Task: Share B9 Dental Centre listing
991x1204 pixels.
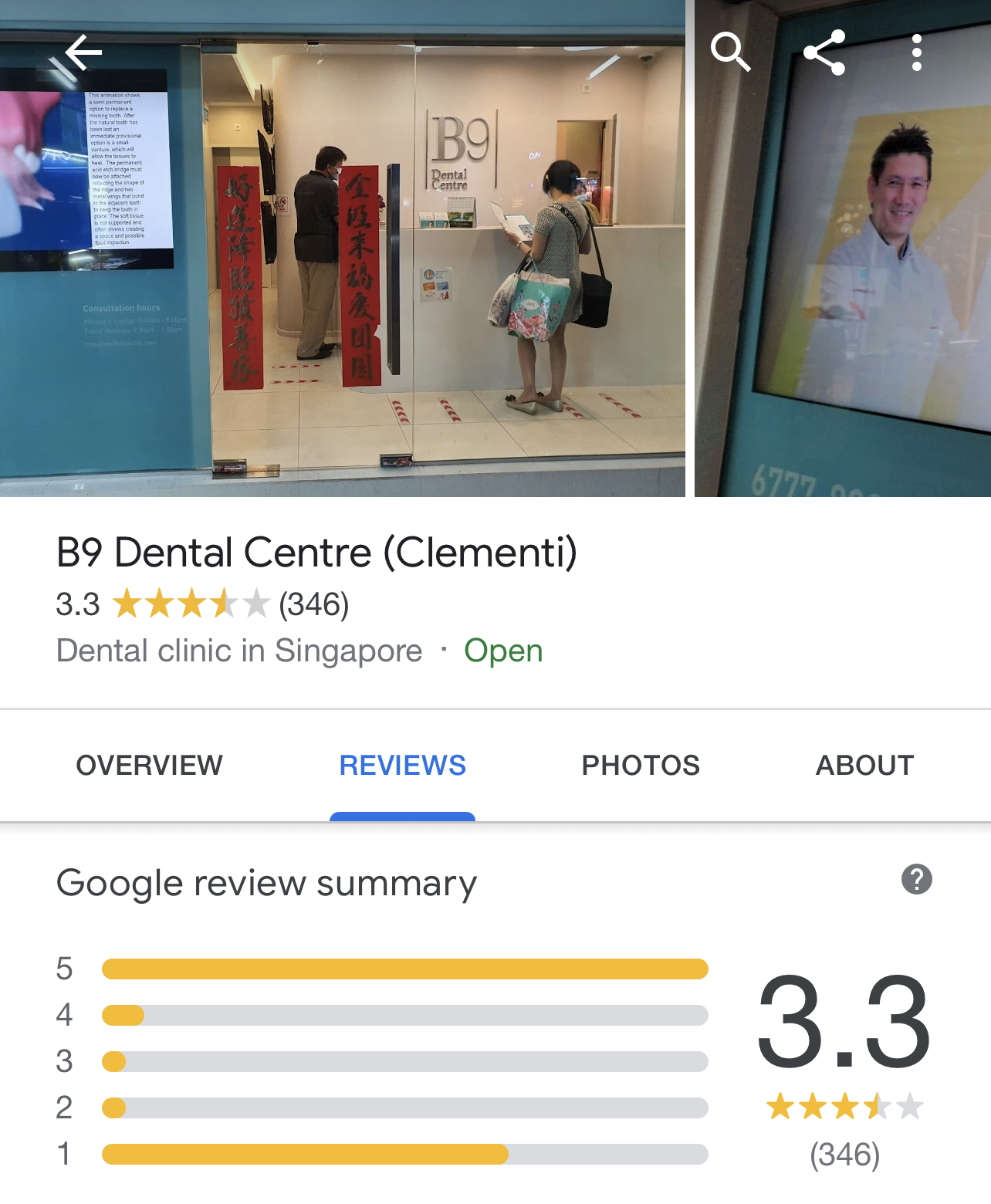Action: click(x=824, y=52)
